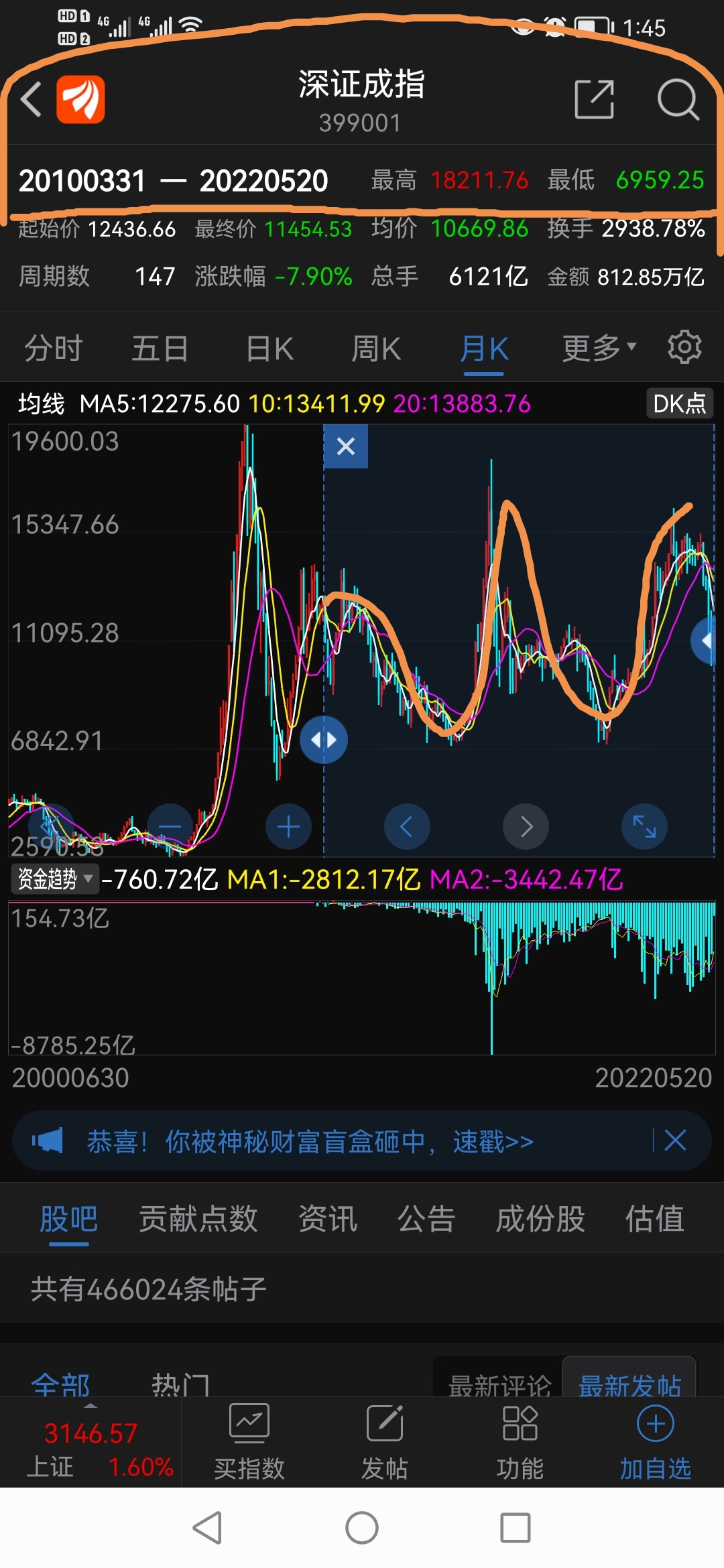
Task: Go back using the top-left arrow
Action: coord(32,99)
